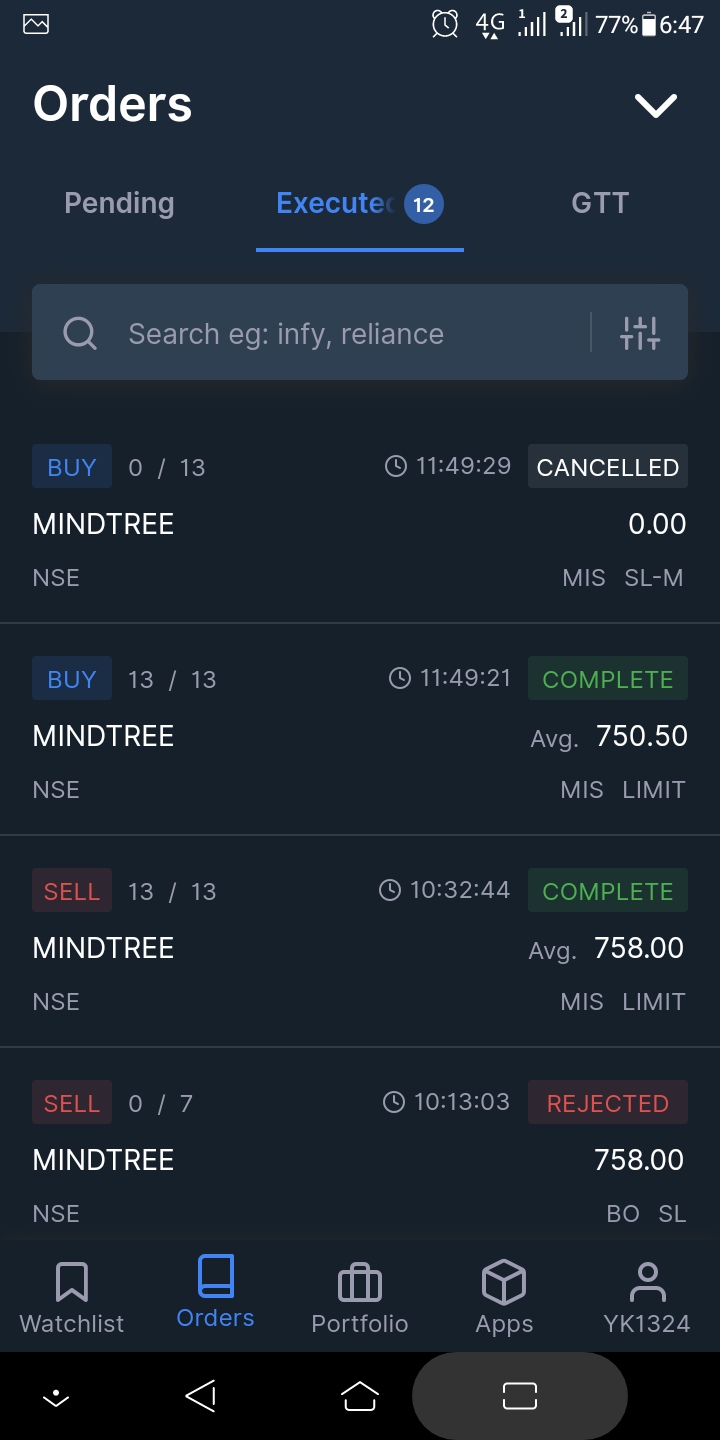The image size is (720, 1440).
Task: Show details of the rejected MINDTREE sell
Action: (x=359, y=1158)
